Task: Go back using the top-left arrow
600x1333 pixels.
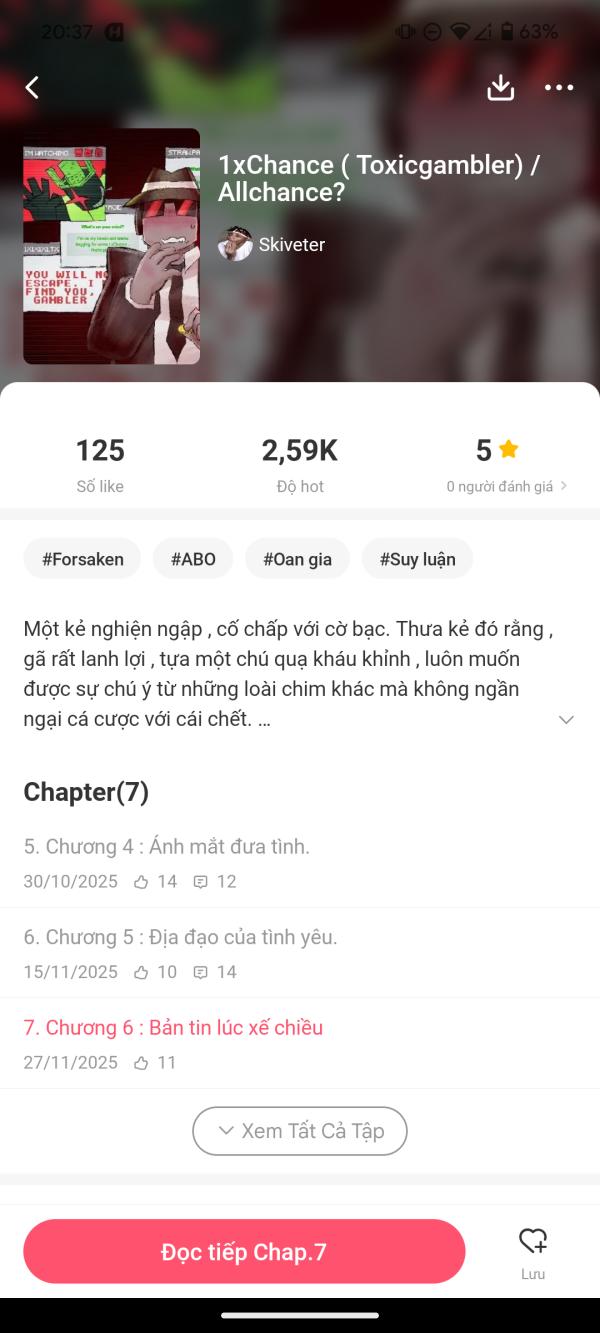Action: point(32,88)
